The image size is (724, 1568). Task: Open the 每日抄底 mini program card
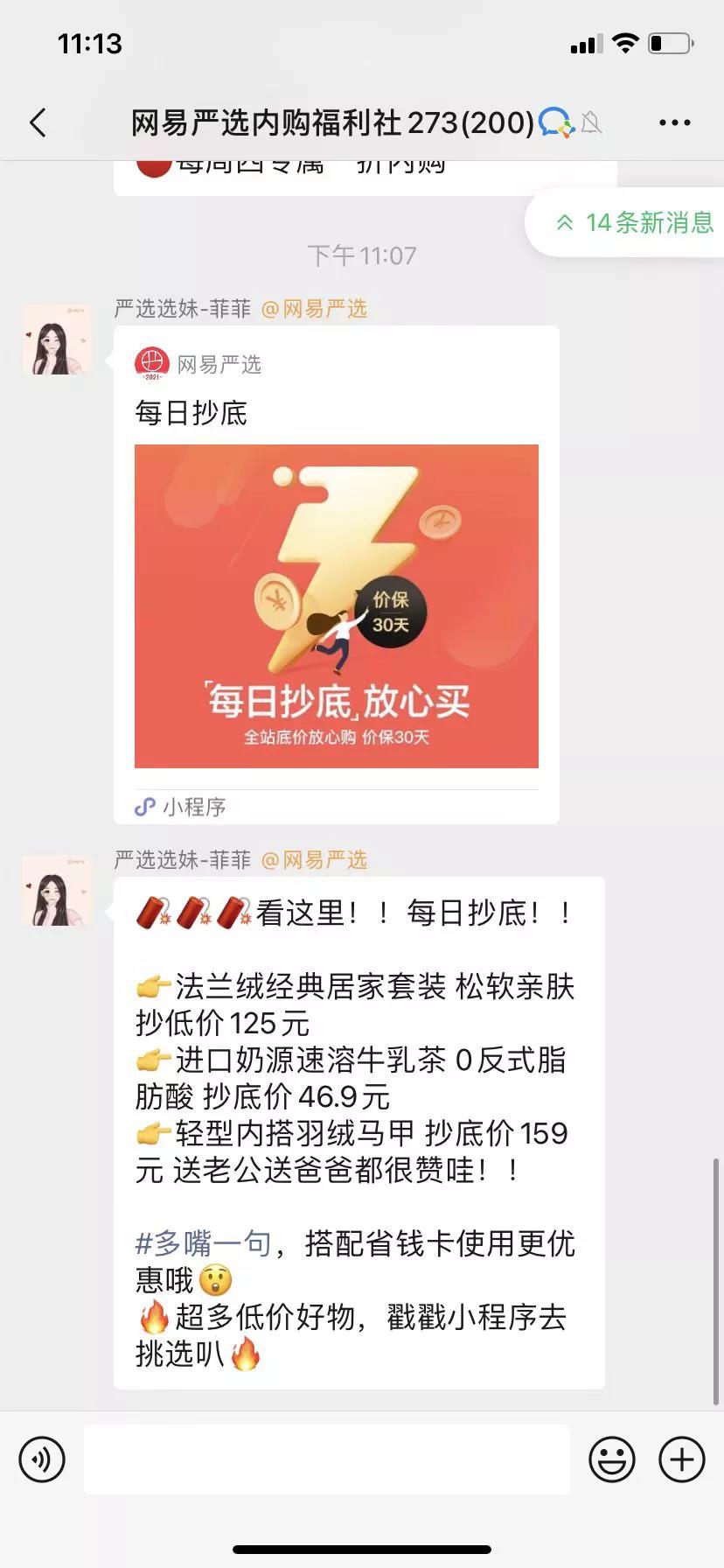(x=336, y=605)
